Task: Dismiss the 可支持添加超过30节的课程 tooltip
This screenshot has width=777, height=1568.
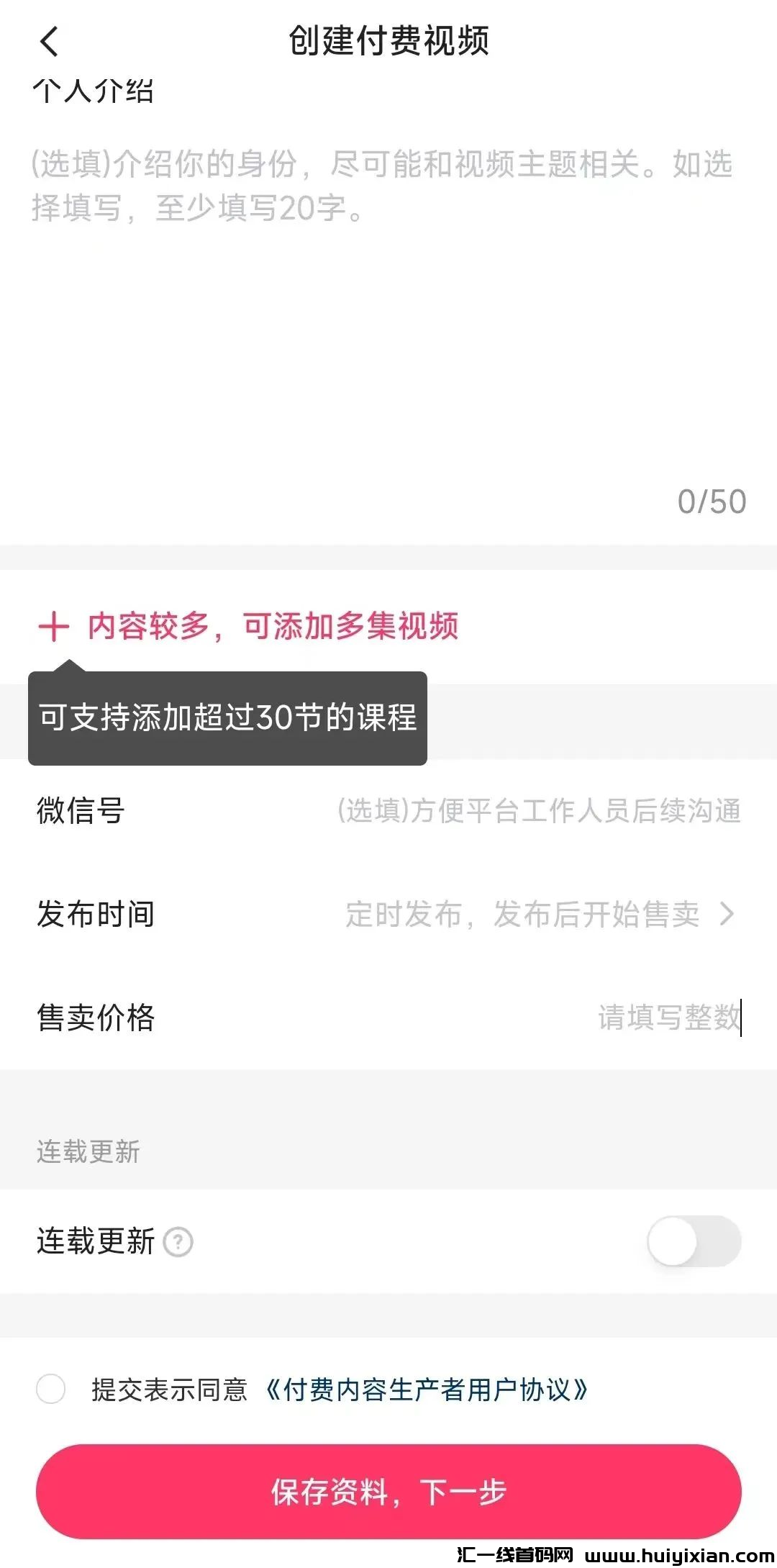Action: [227, 717]
